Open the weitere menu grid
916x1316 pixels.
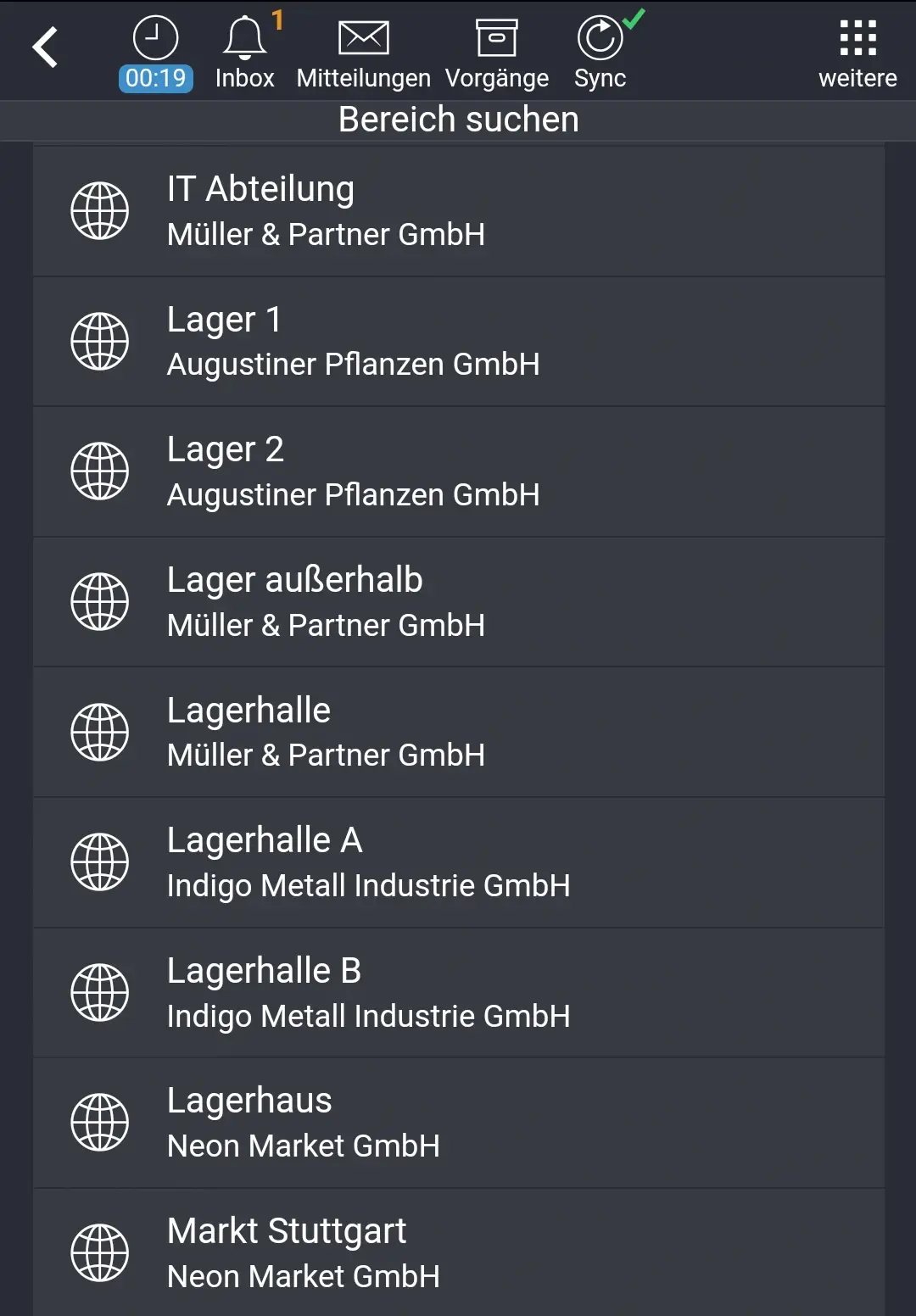(x=857, y=53)
